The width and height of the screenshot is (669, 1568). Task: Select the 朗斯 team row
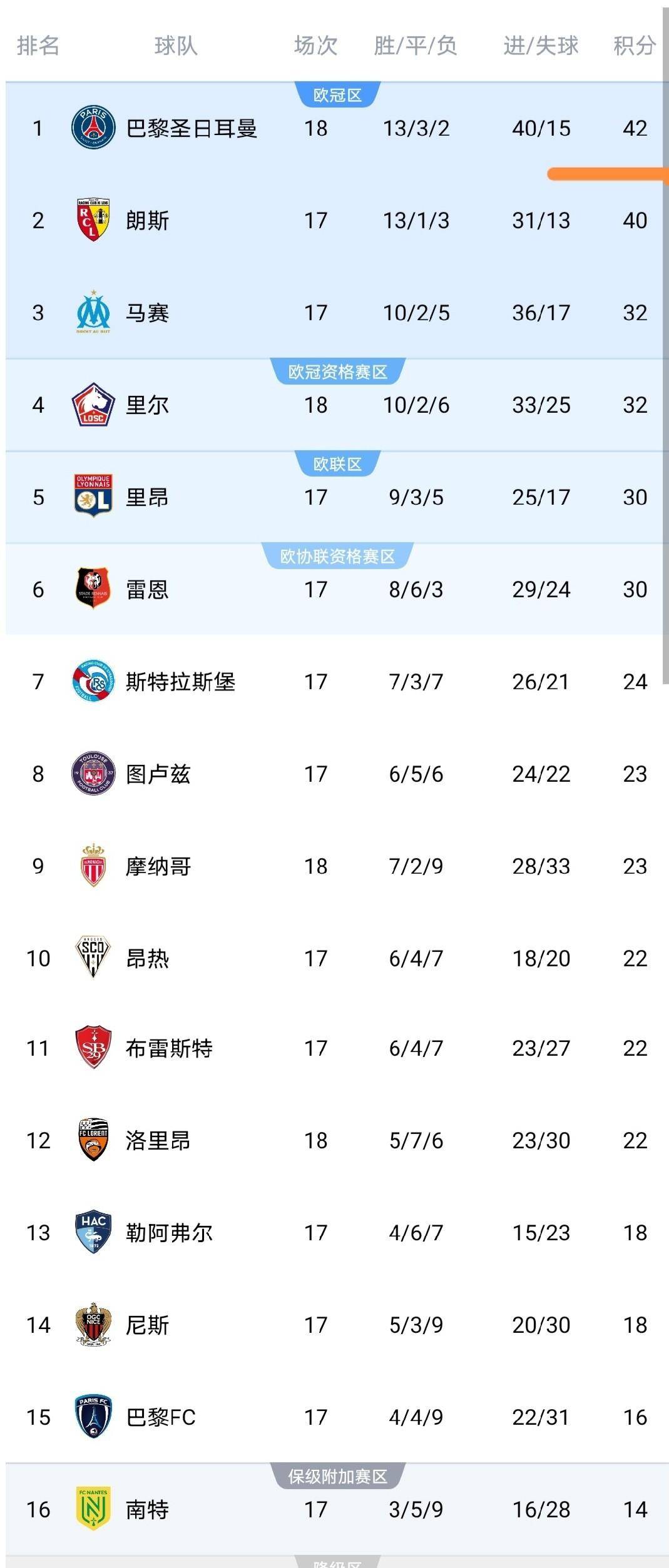click(x=148, y=221)
